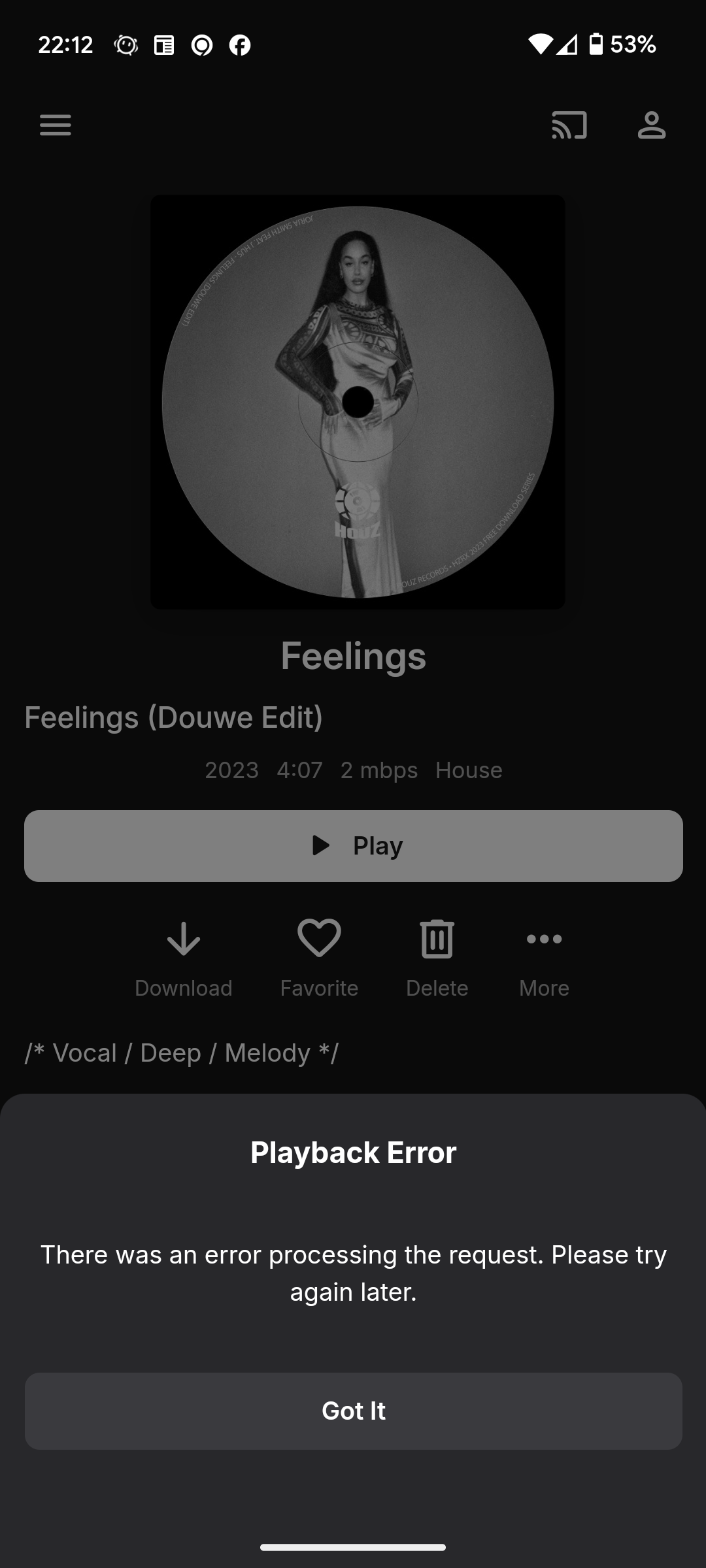Open the Feelings album cover art

tap(358, 402)
